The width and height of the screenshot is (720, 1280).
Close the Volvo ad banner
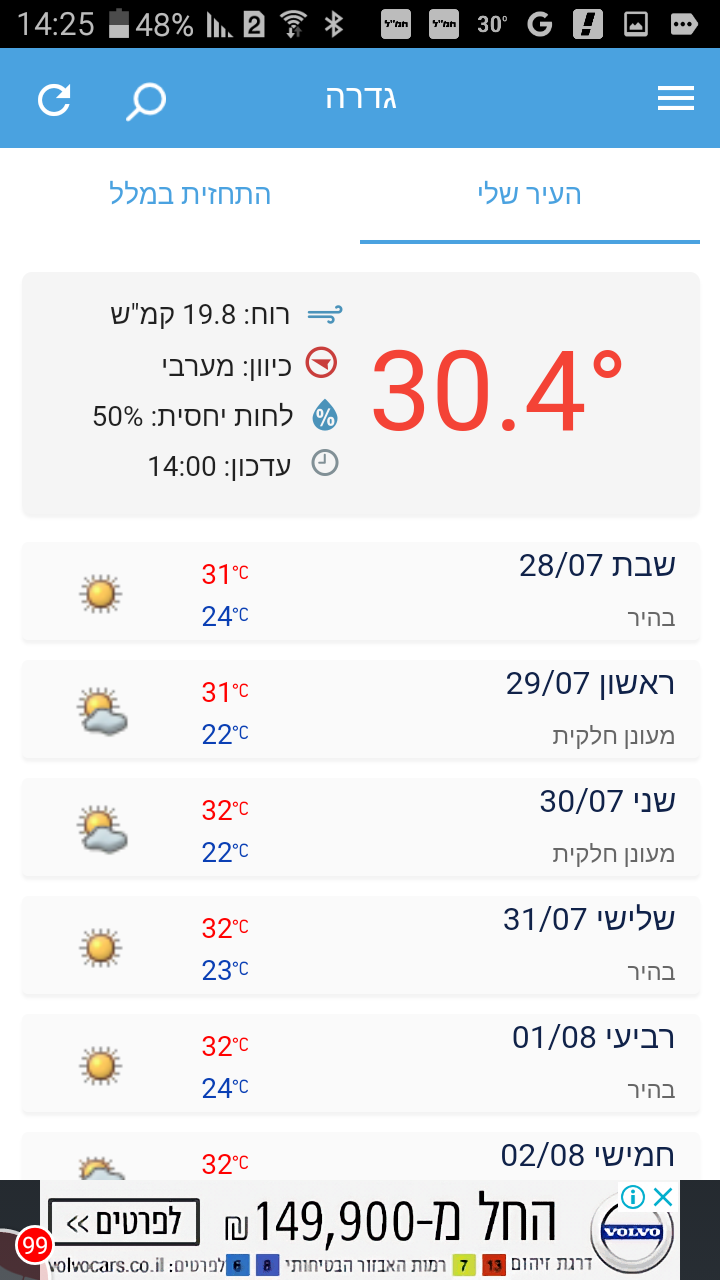662,1196
